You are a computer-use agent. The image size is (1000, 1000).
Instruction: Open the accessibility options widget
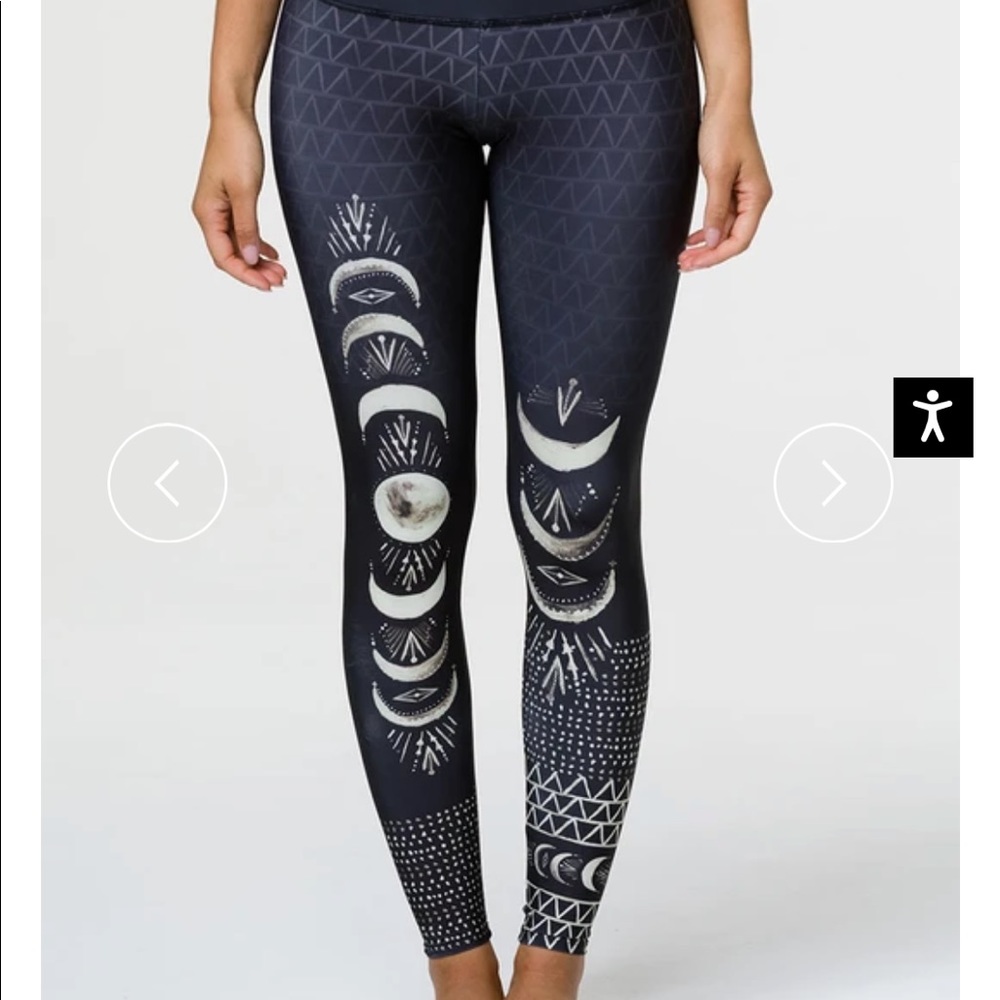[x=932, y=417]
